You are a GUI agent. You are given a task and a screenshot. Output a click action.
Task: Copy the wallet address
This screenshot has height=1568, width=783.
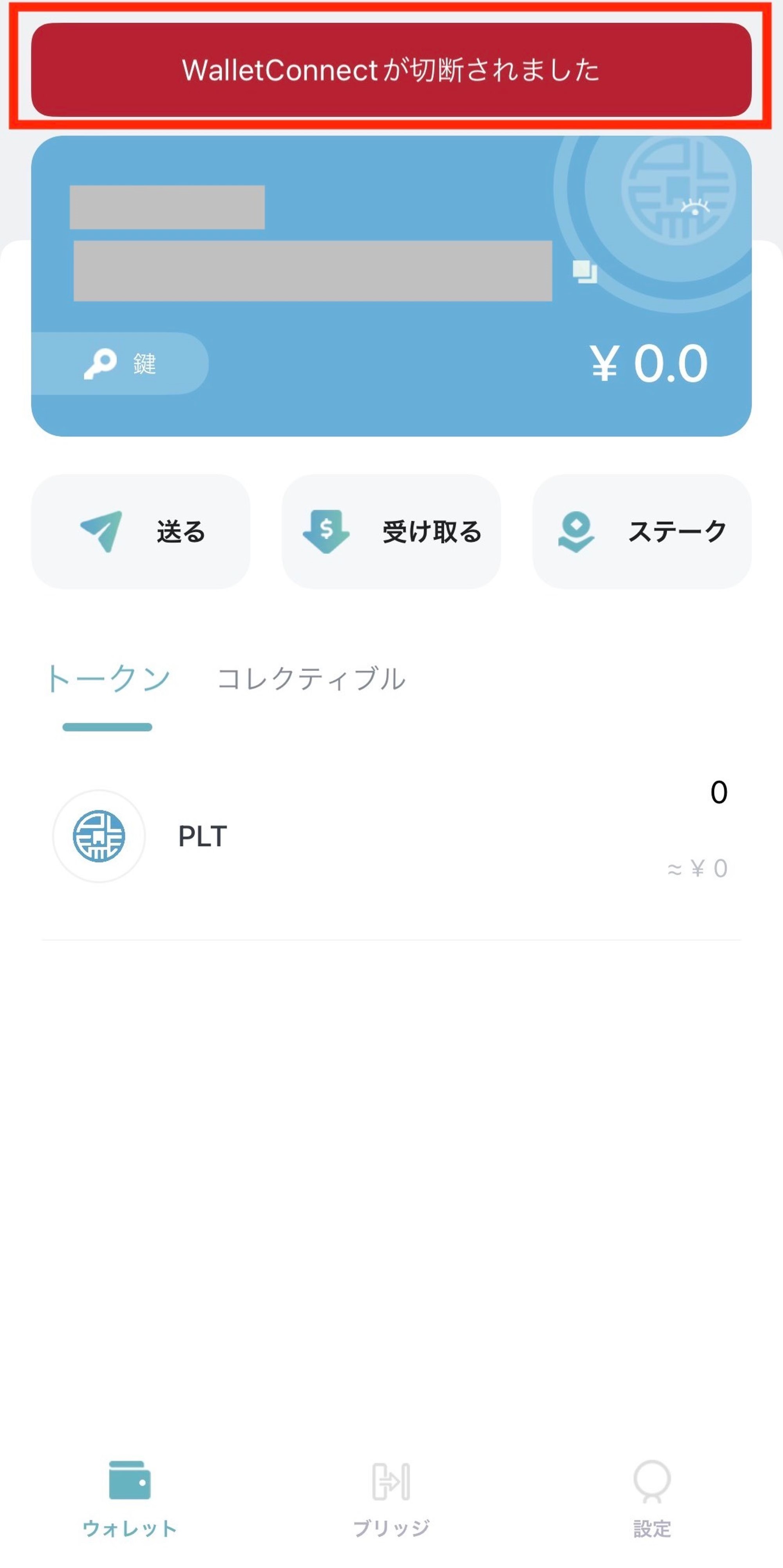tap(585, 272)
